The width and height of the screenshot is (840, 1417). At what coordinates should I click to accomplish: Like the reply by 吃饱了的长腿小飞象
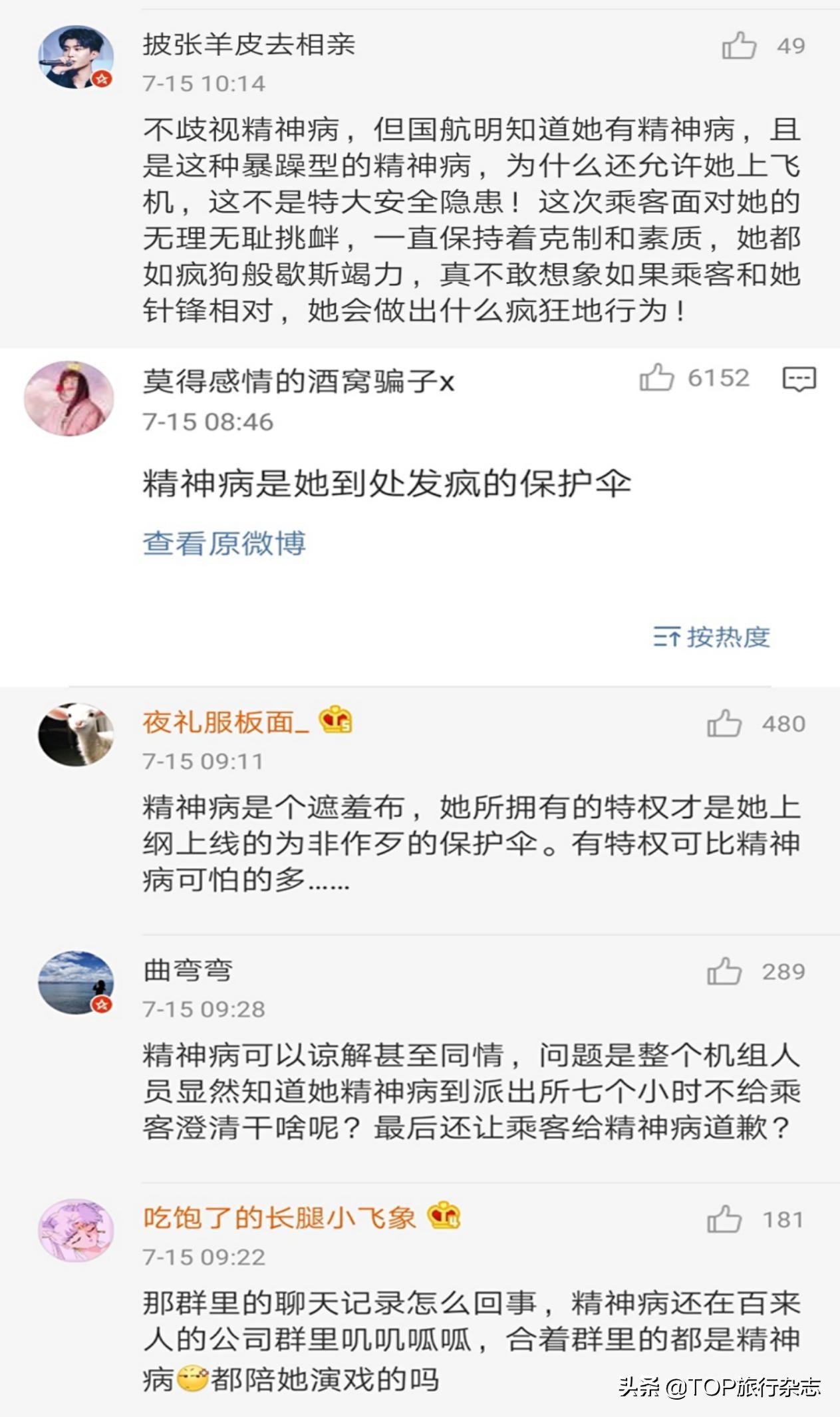coord(724,1219)
